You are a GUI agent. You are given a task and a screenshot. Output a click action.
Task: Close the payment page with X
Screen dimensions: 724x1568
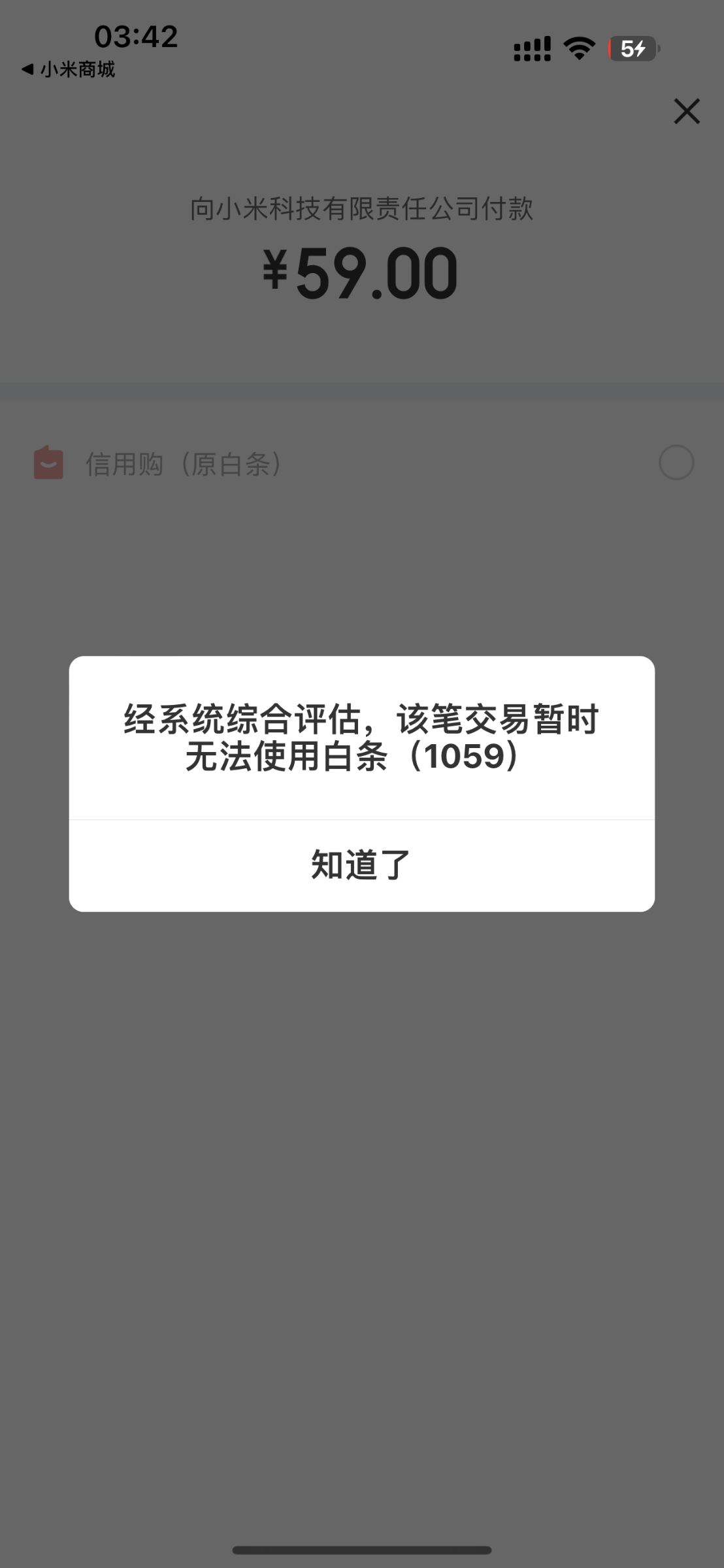687,111
